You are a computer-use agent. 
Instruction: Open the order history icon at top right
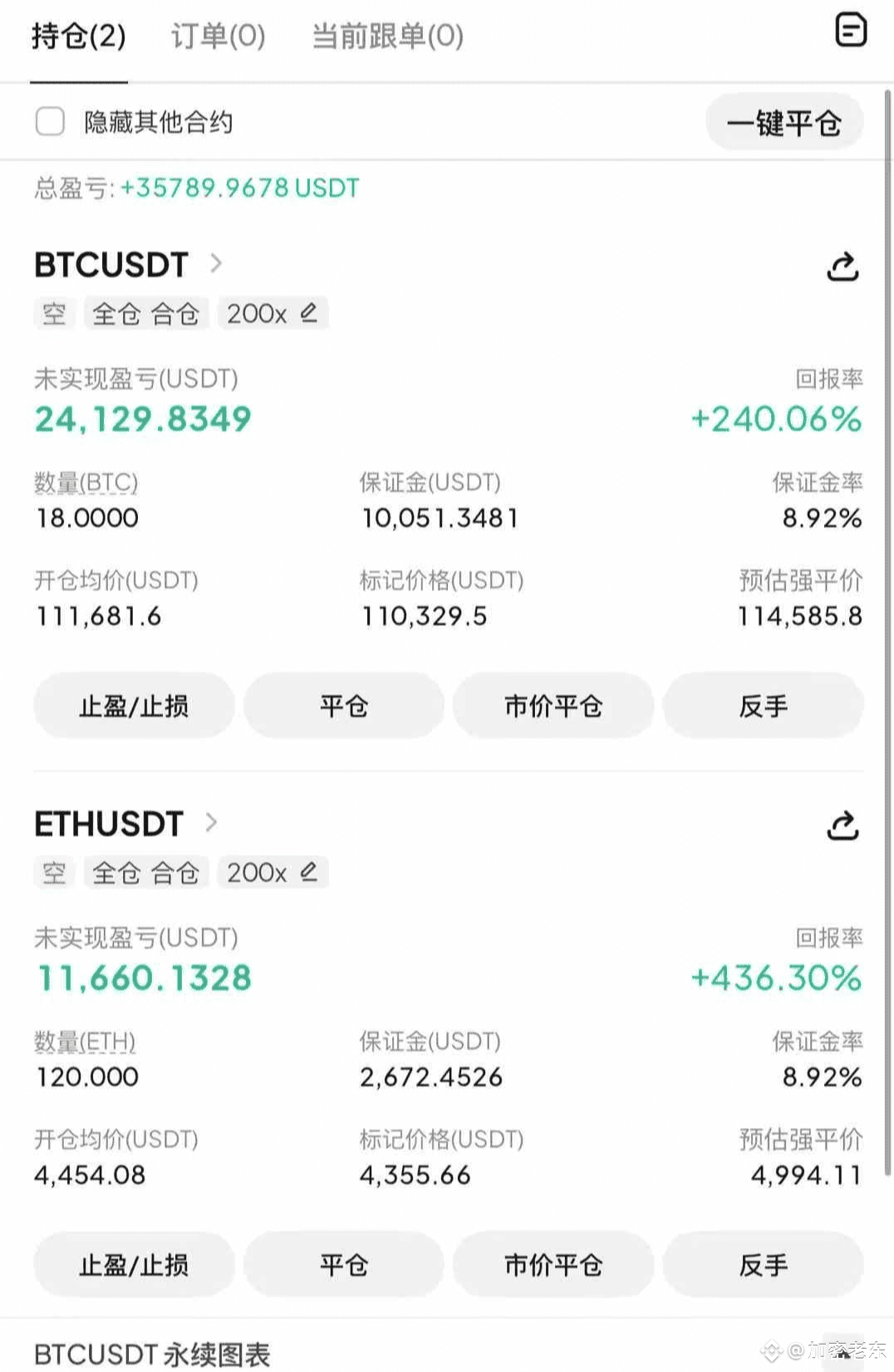(850, 31)
